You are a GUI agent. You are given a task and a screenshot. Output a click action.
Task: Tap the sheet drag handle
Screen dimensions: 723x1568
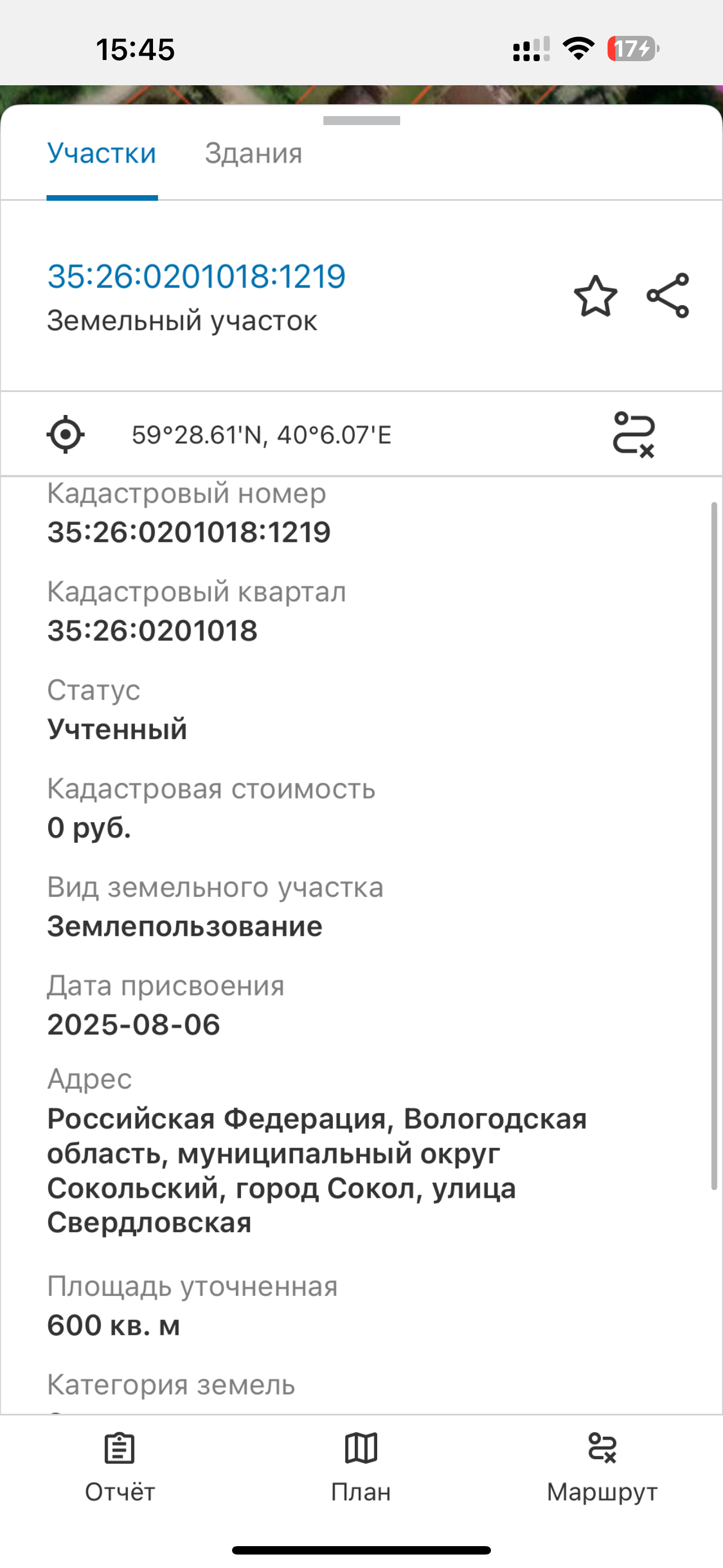pyautogui.click(x=361, y=121)
